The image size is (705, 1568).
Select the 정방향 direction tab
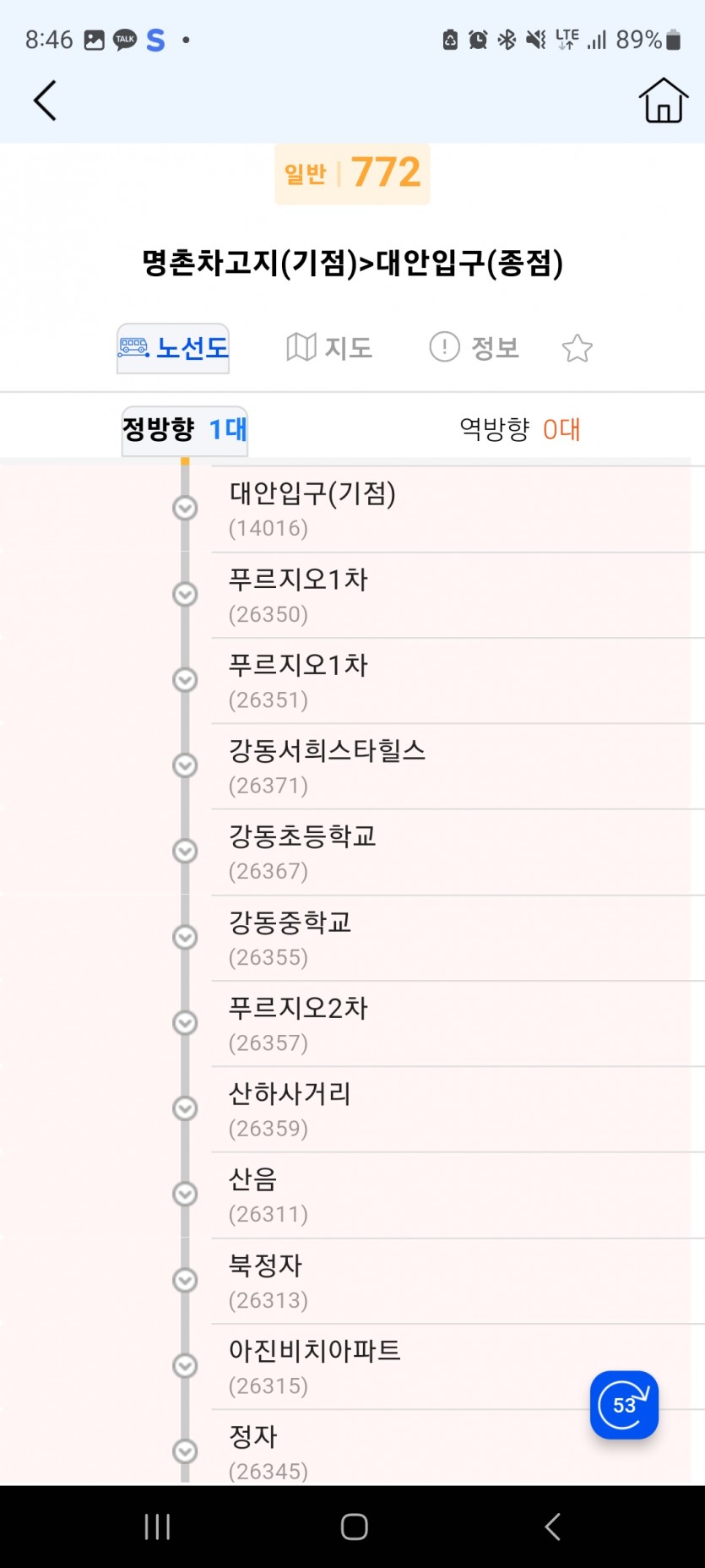185,429
